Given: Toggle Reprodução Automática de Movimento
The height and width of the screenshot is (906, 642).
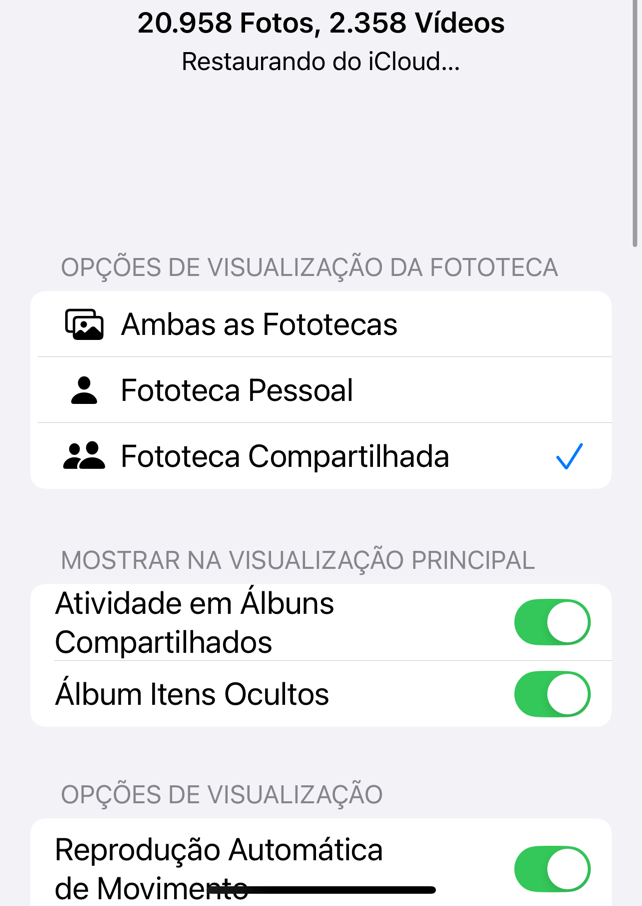Looking at the screenshot, I should click(552, 868).
